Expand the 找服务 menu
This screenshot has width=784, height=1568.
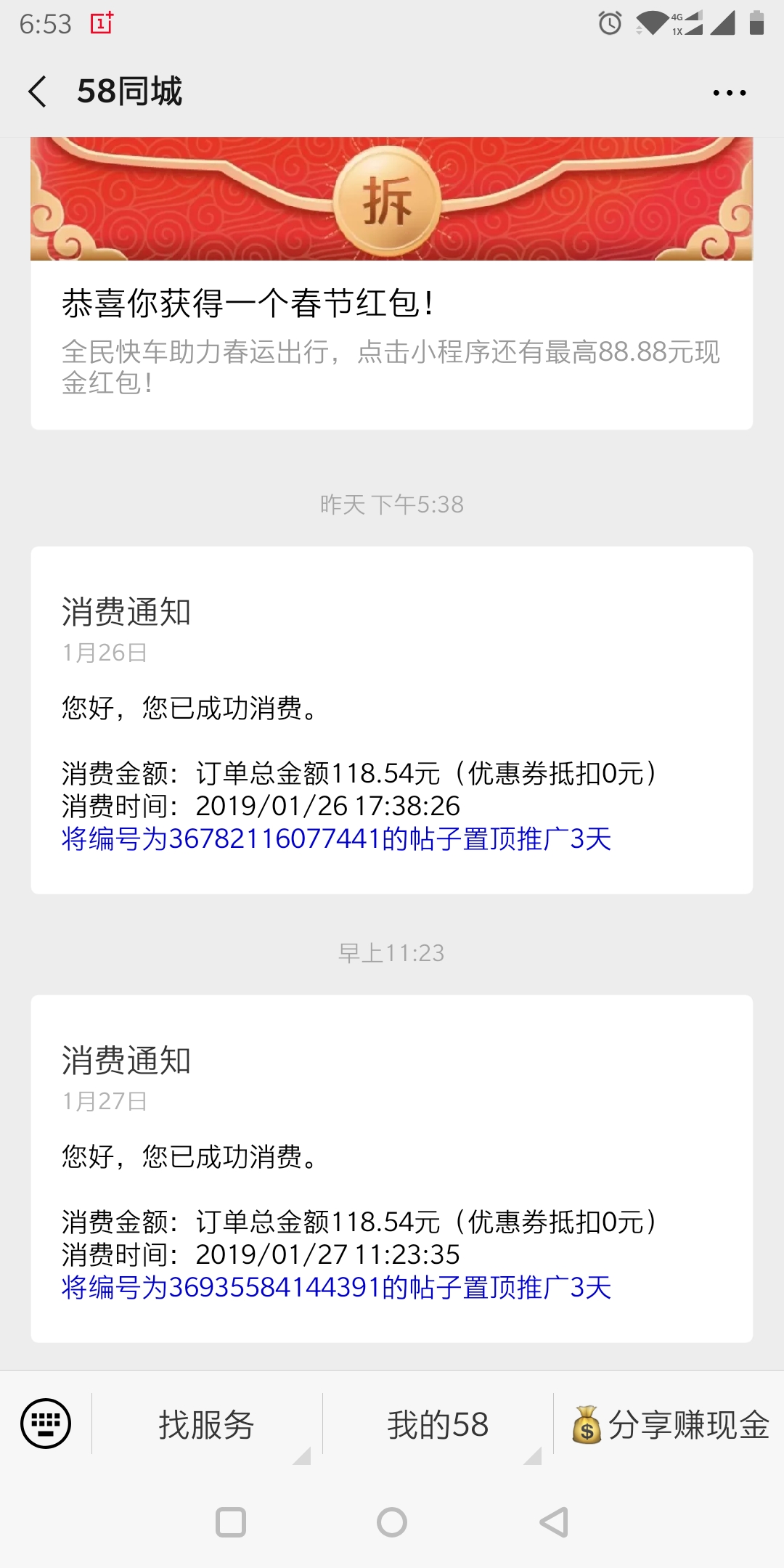click(207, 1424)
